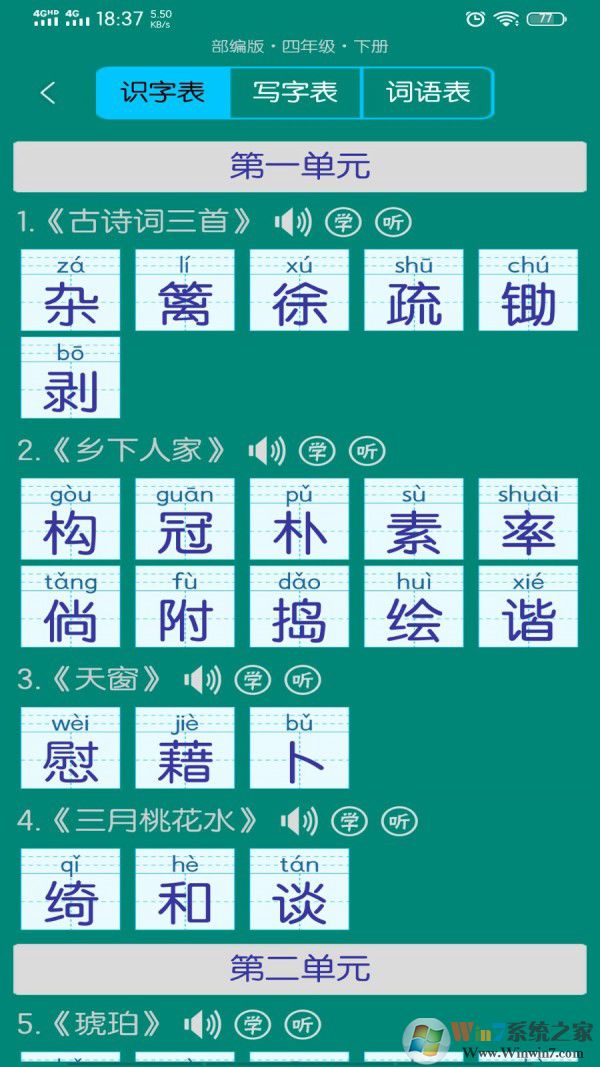Go back using the arrow icon
Viewport: 600px width, 1067px height.
pos(47,93)
